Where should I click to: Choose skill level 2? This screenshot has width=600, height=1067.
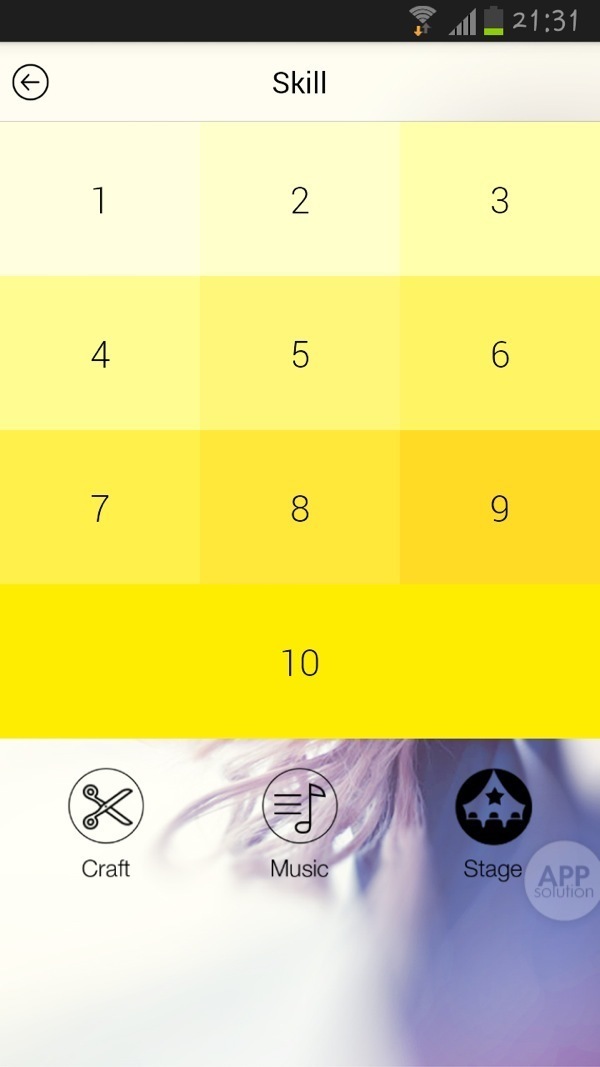pyautogui.click(x=300, y=200)
